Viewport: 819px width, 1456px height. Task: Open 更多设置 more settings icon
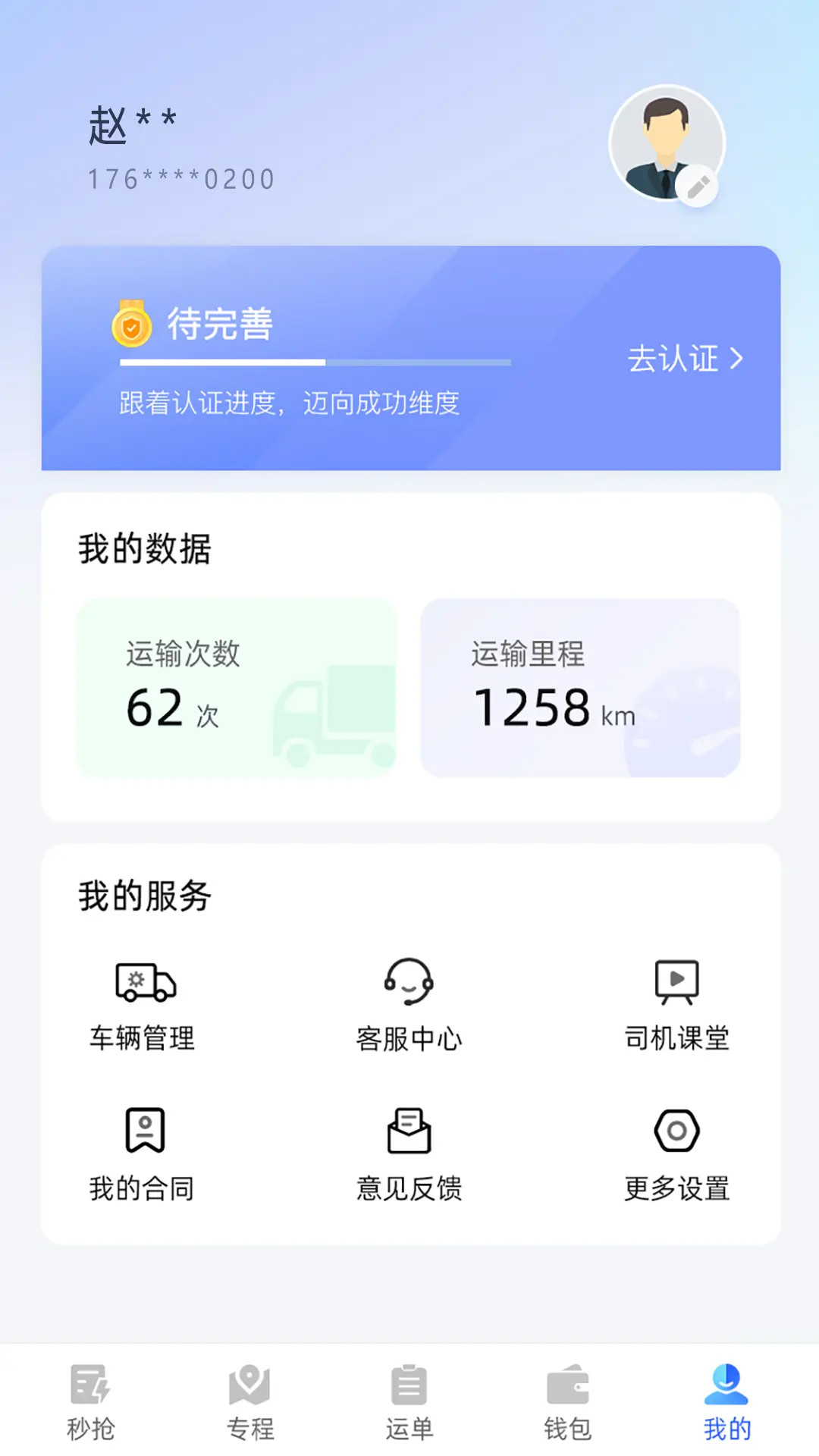point(675,1132)
